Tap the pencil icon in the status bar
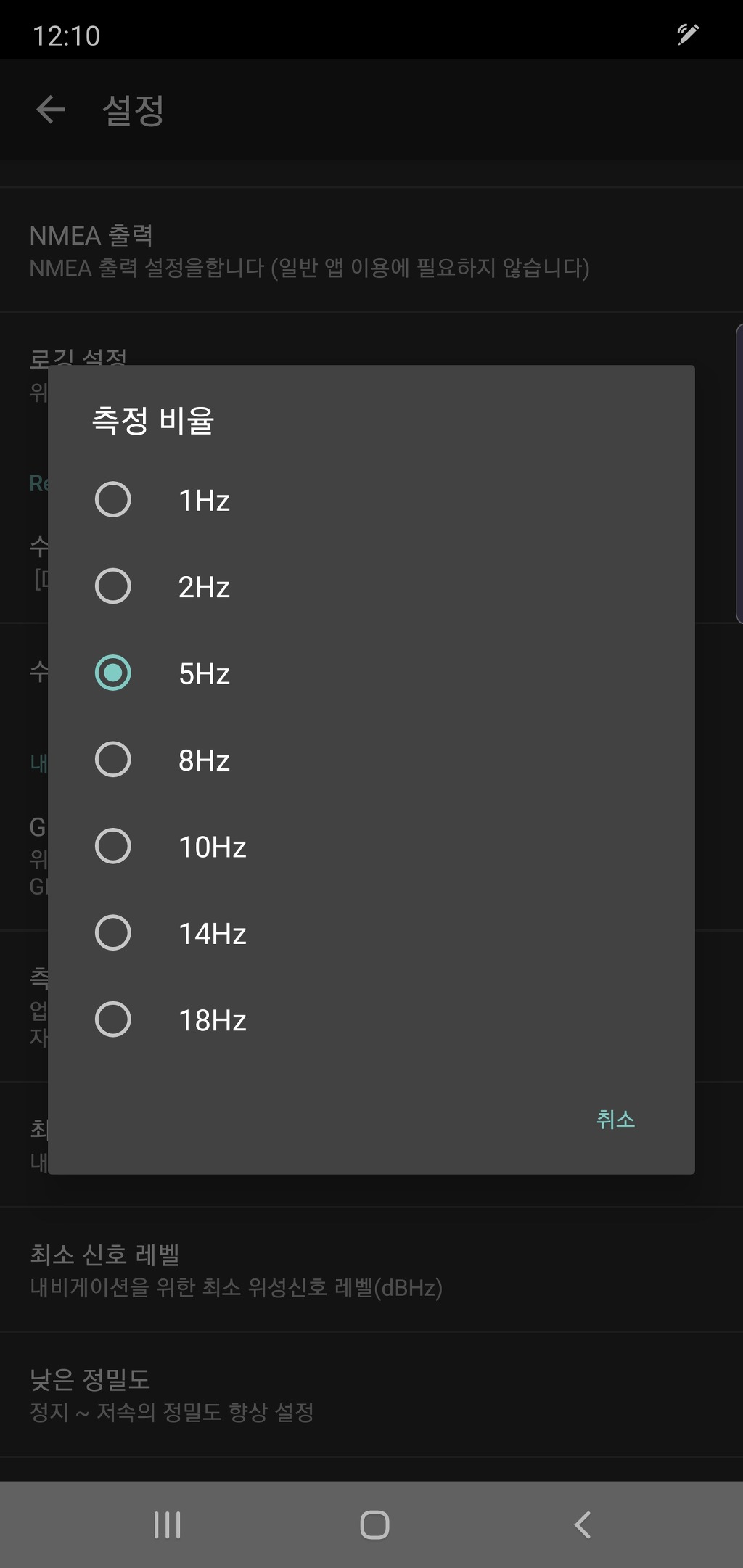 pos(688,32)
